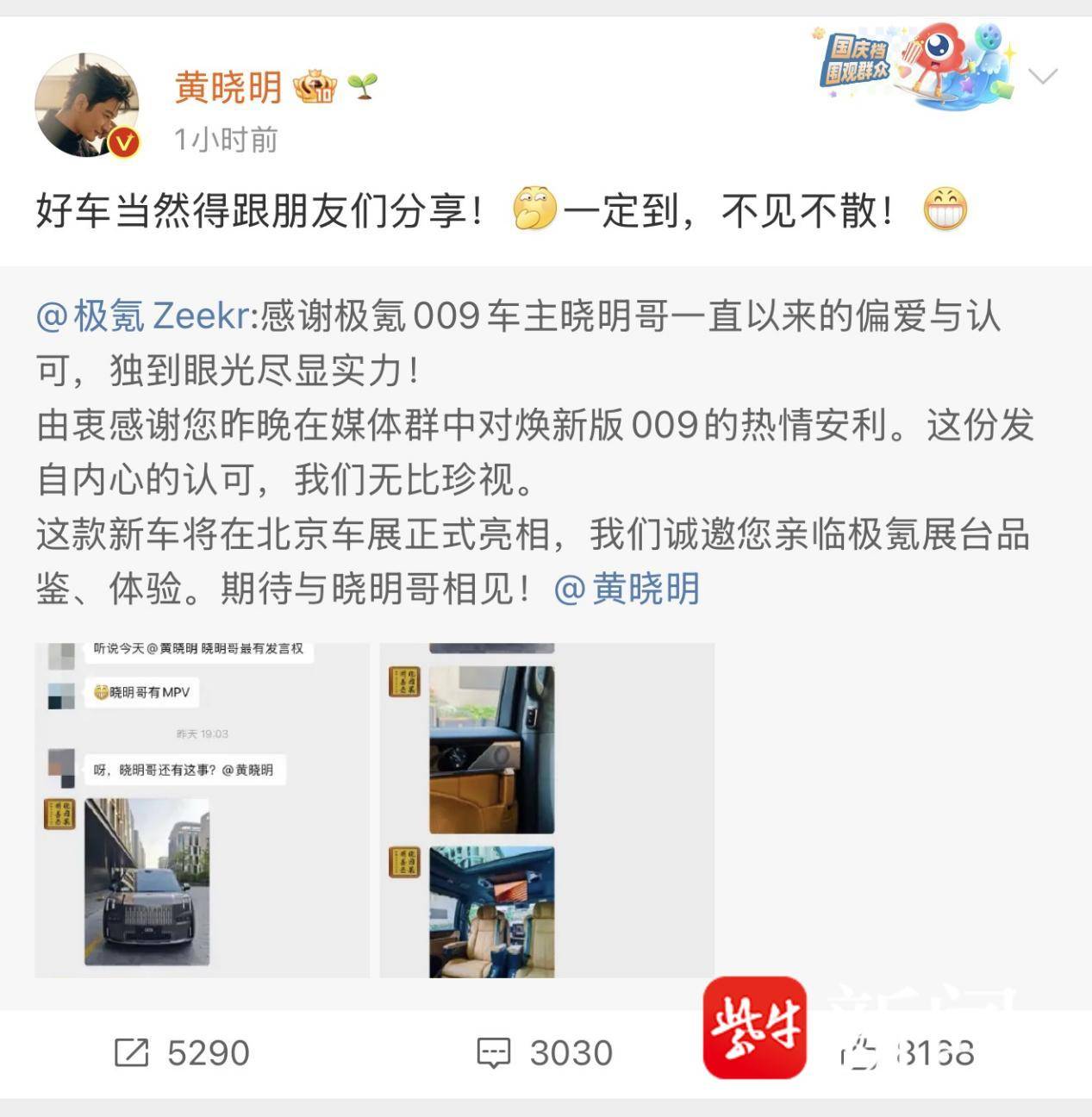Repost this post with 5290 shares
Viewport: 1092px width, 1117px height.
[x=182, y=1052]
